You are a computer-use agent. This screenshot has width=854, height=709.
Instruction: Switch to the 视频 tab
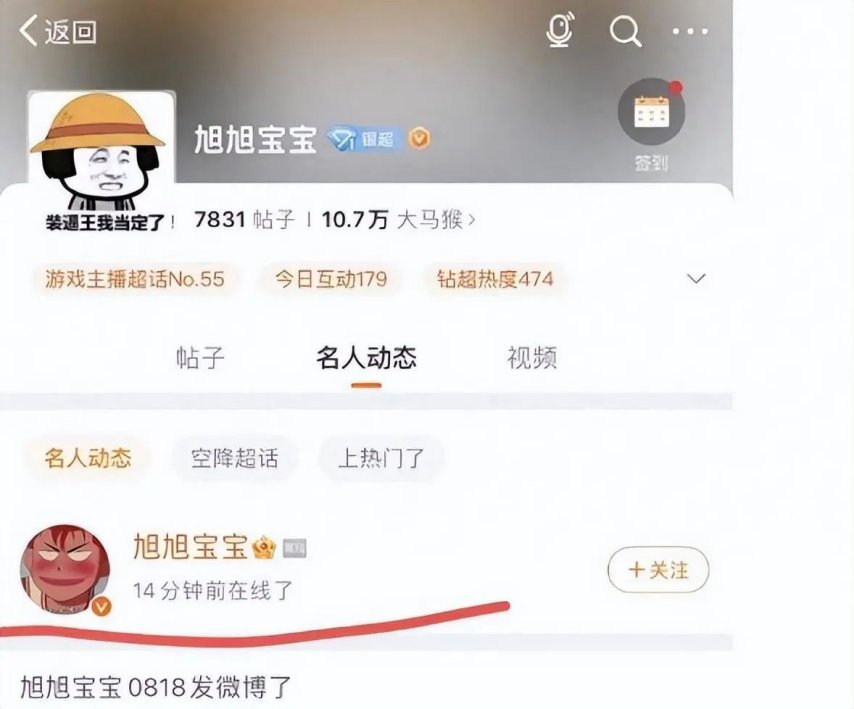pyautogui.click(x=531, y=357)
